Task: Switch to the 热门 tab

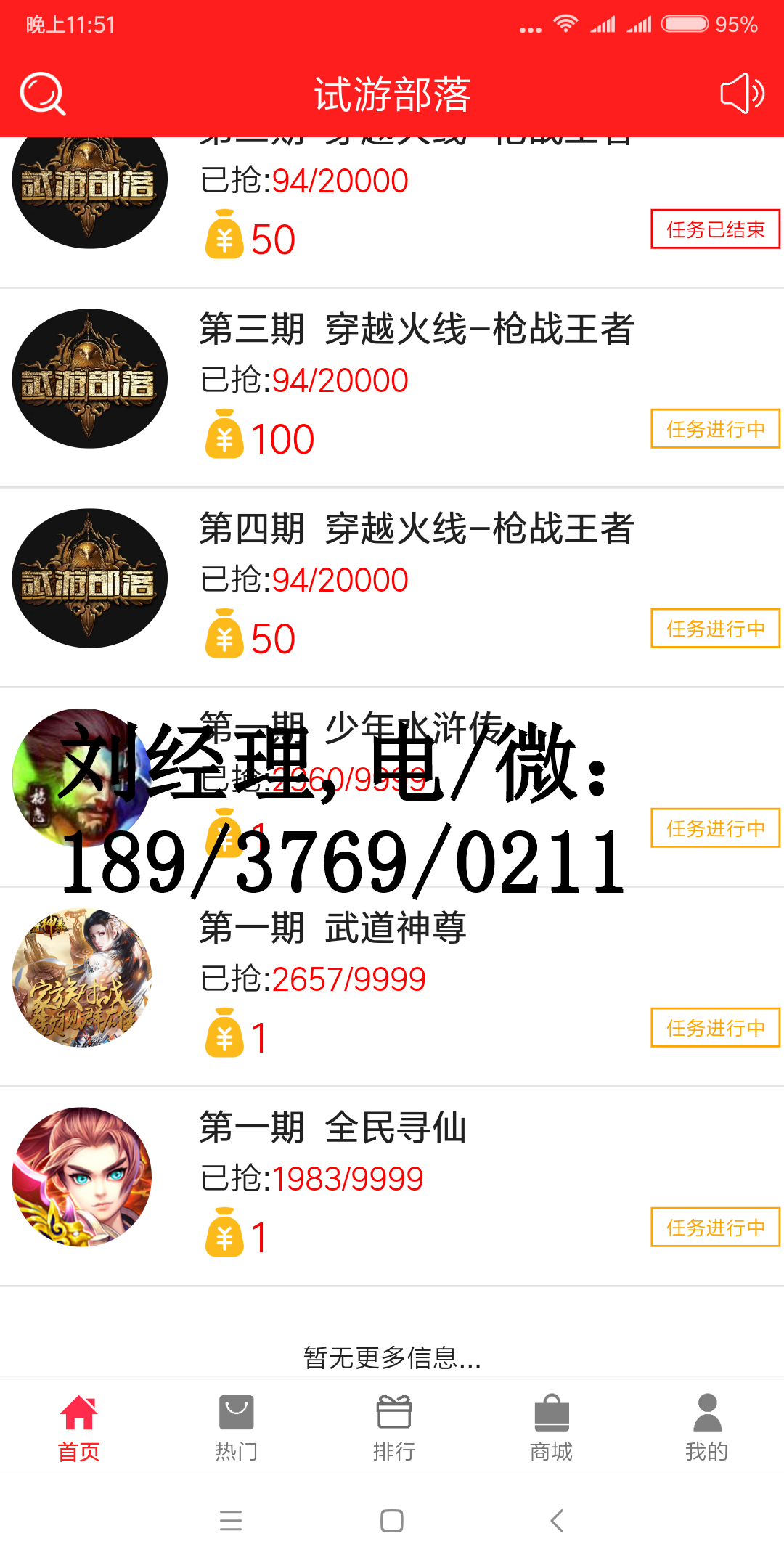Action: coord(236,1427)
